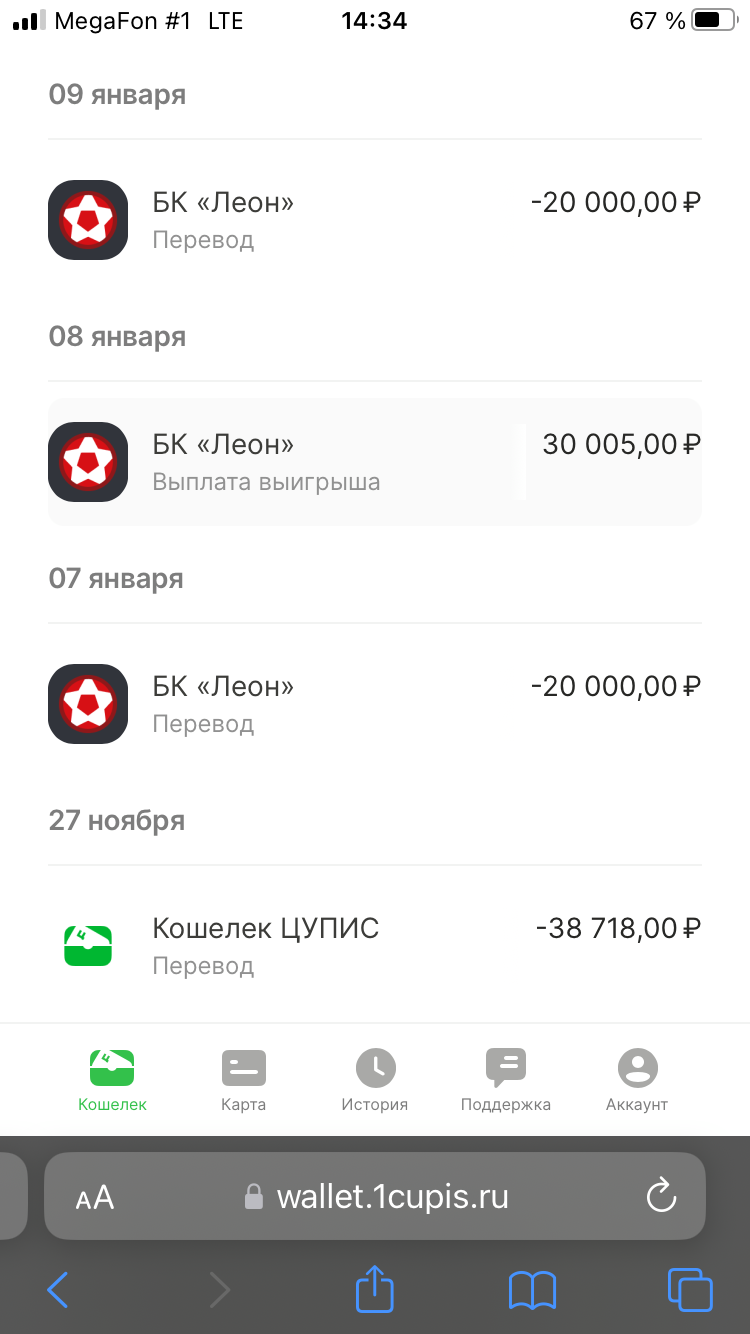Open Safari bookmarks
Screen dimensions: 750x1334
pyautogui.click(x=532, y=1290)
